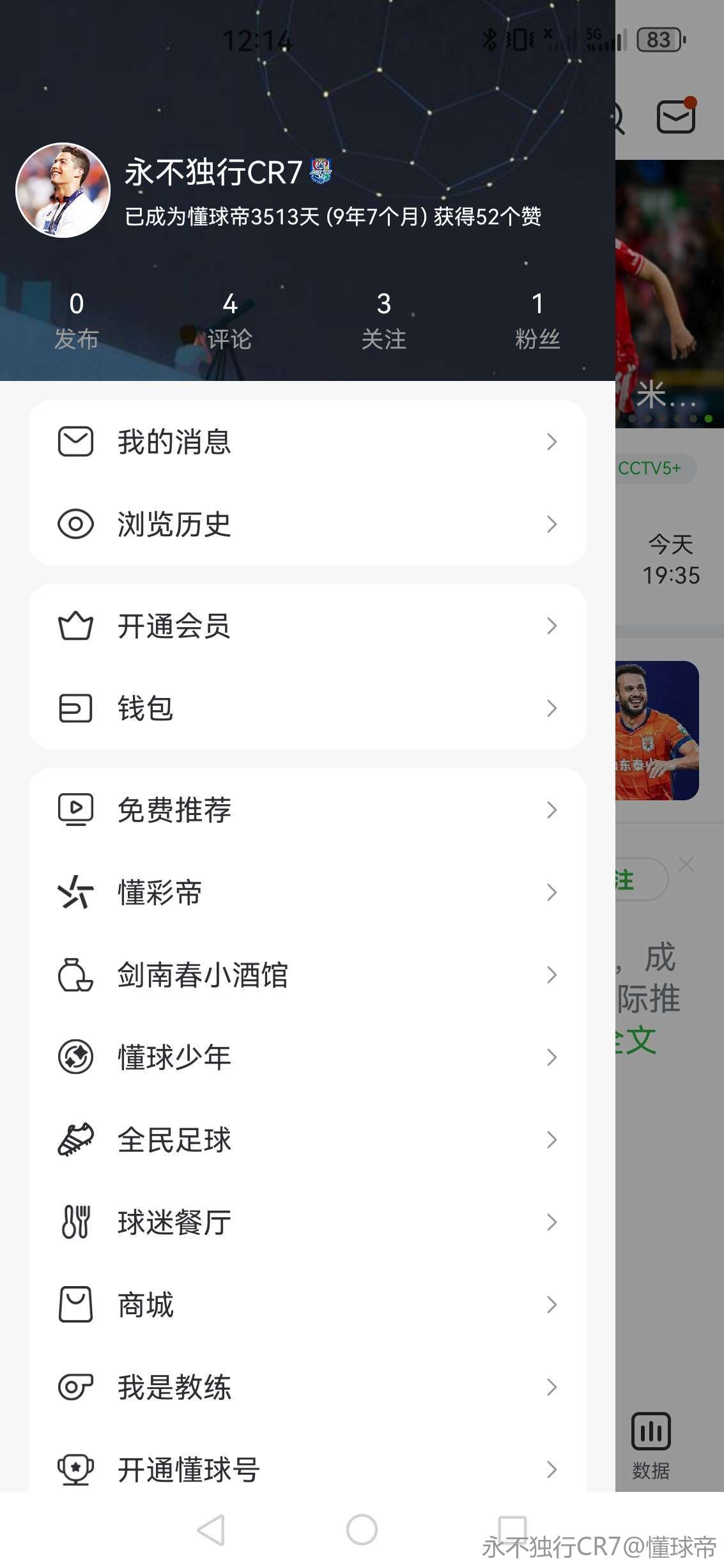Open 钱包
Image resolution: width=724 pixels, height=1568 pixels.
[307, 708]
